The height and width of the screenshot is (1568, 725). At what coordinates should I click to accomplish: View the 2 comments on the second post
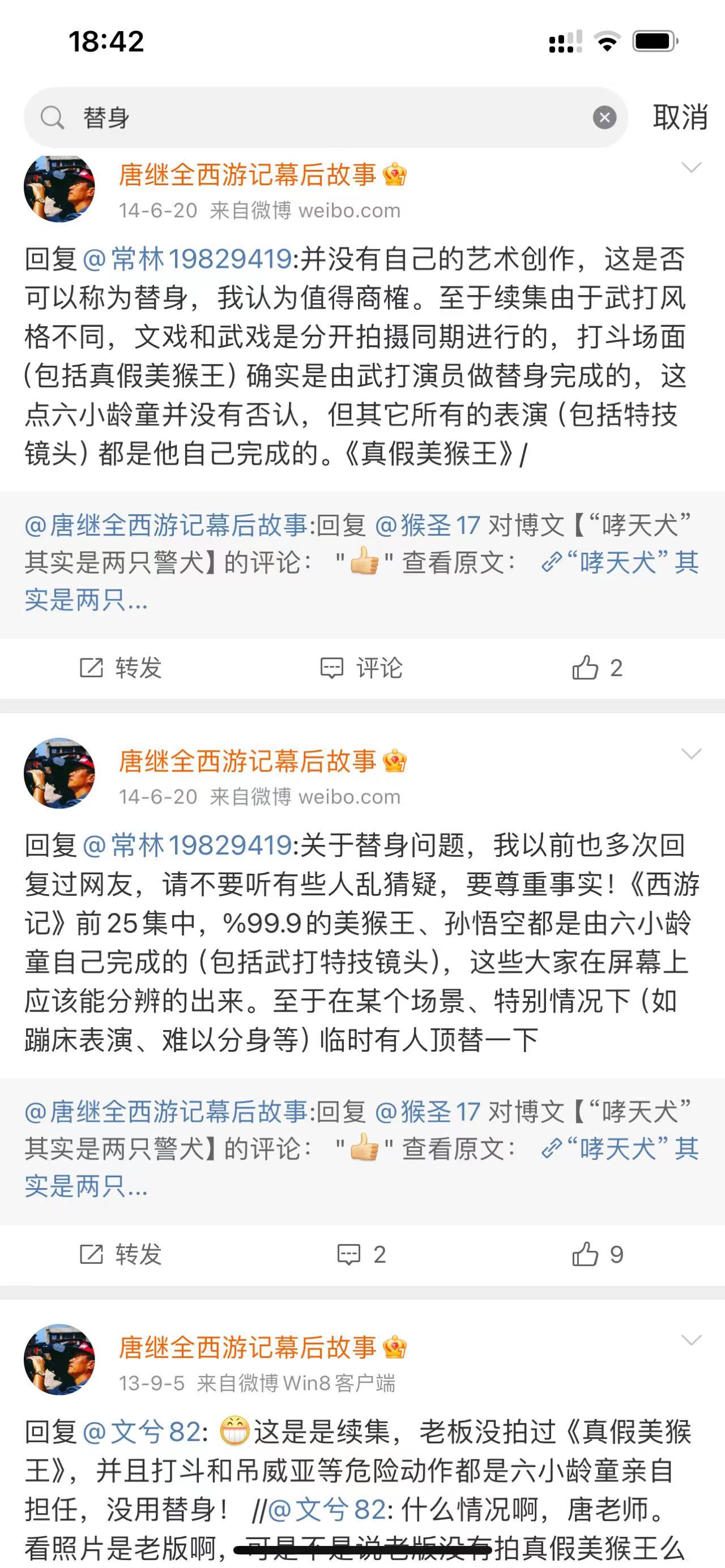[361, 1254]
